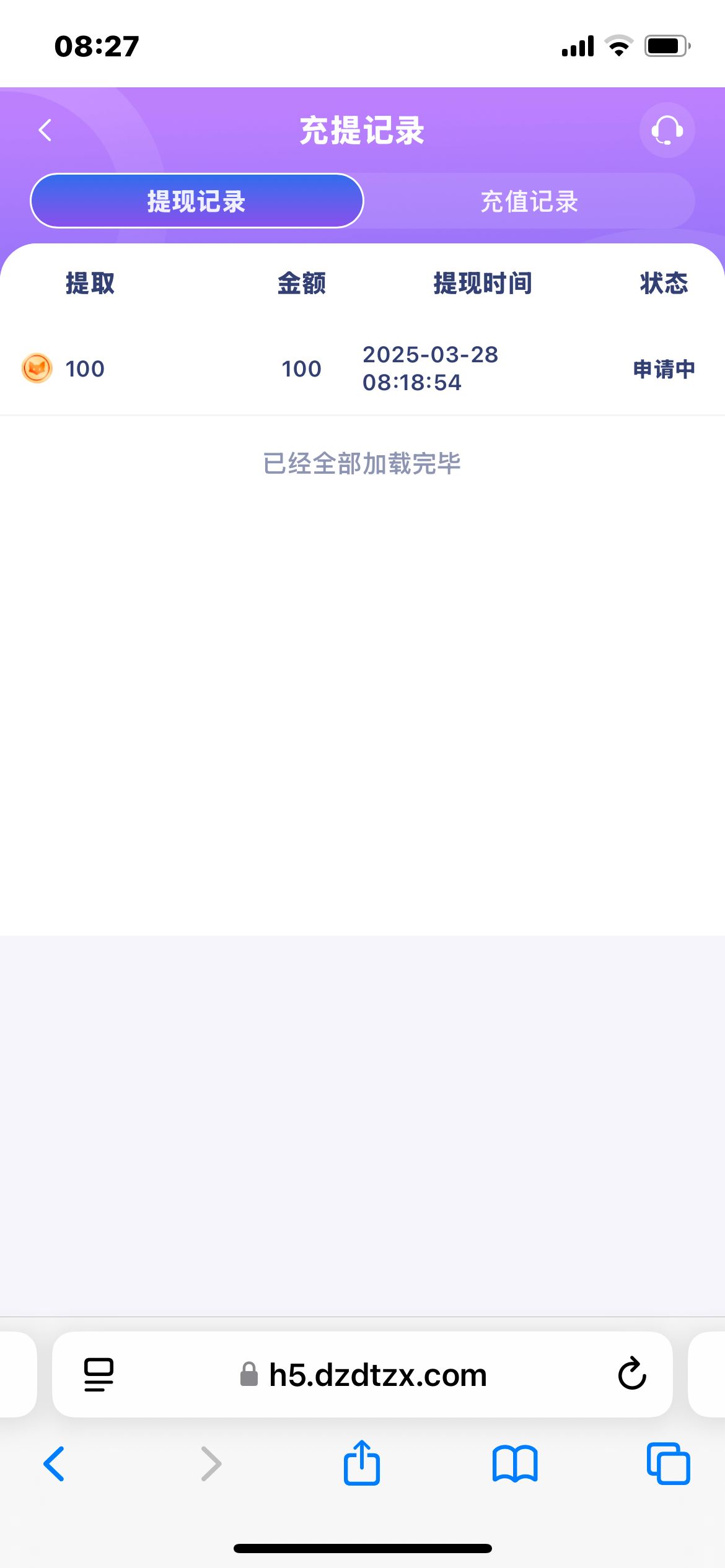This screenshot has height=1568, width=725.
Task: Show all open Safari tabs
Action: (x=668, y=1464)
